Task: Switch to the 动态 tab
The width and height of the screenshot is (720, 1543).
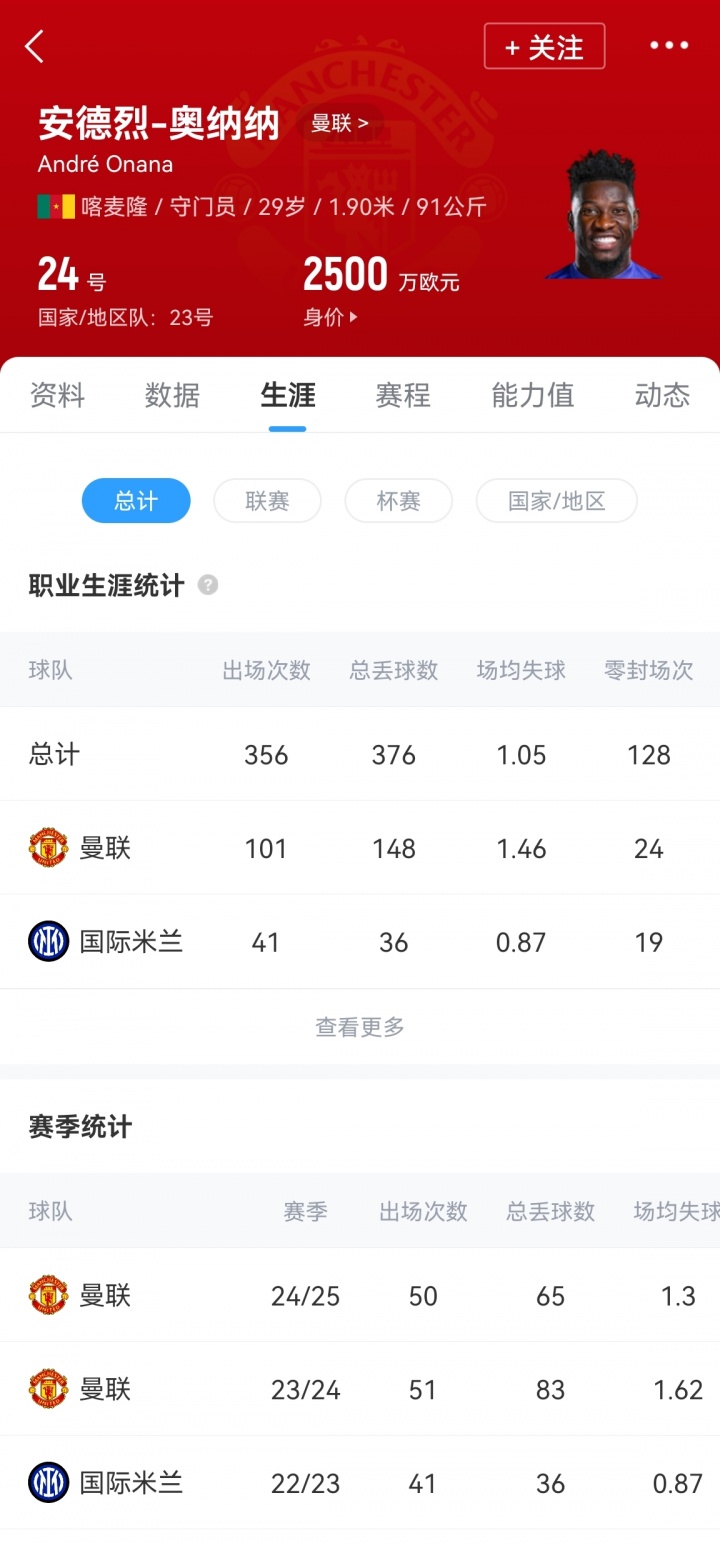Action: click(x=662, y=395)
